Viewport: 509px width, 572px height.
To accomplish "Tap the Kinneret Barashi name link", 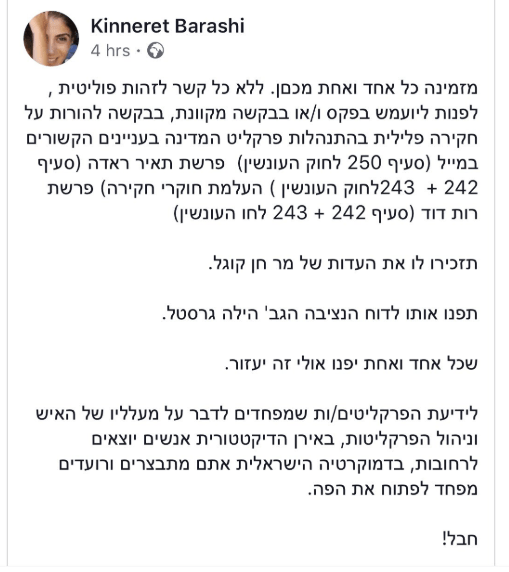I will (167, 26).
